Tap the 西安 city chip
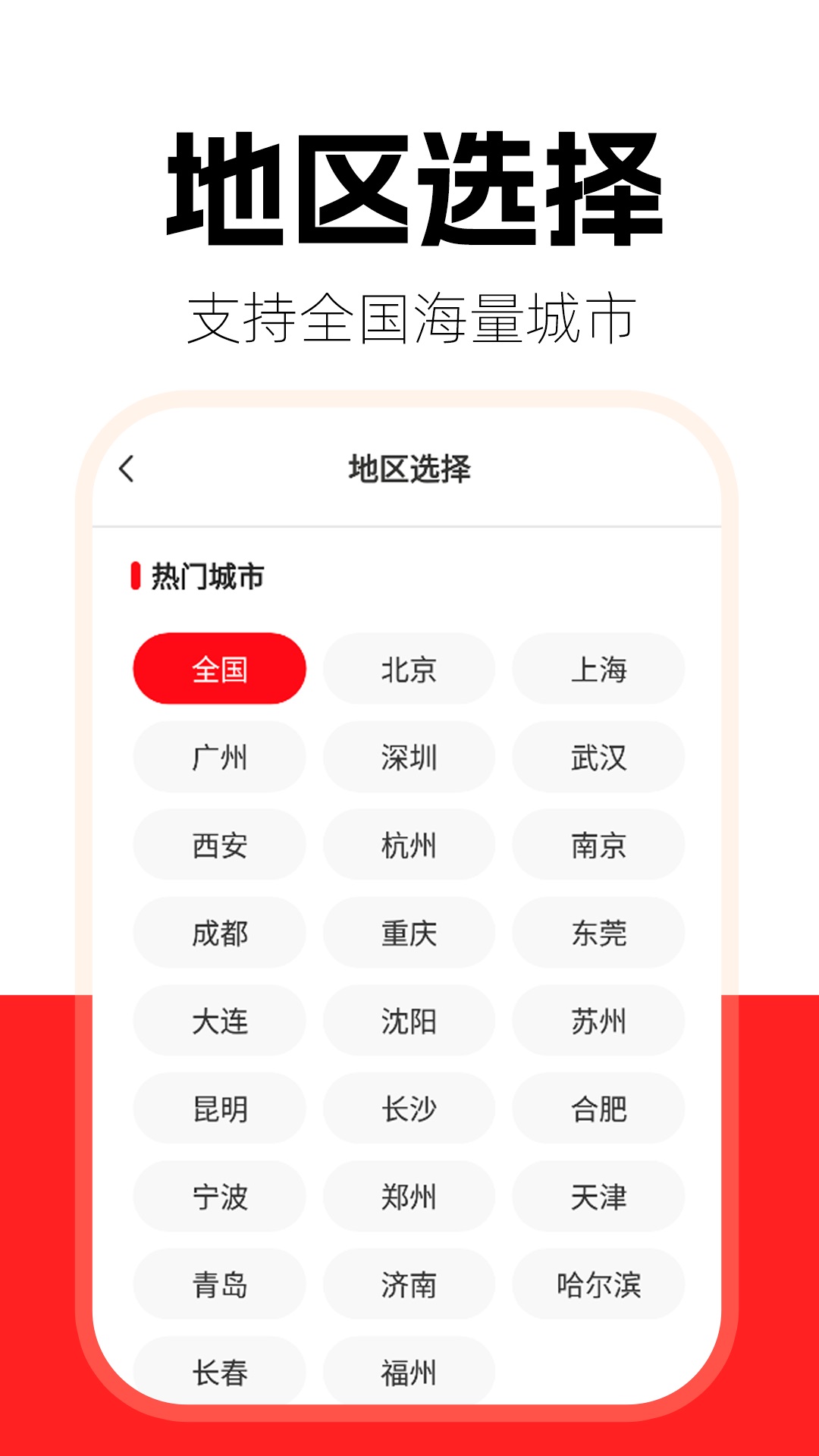819x1456 pixels. (219, 845)
